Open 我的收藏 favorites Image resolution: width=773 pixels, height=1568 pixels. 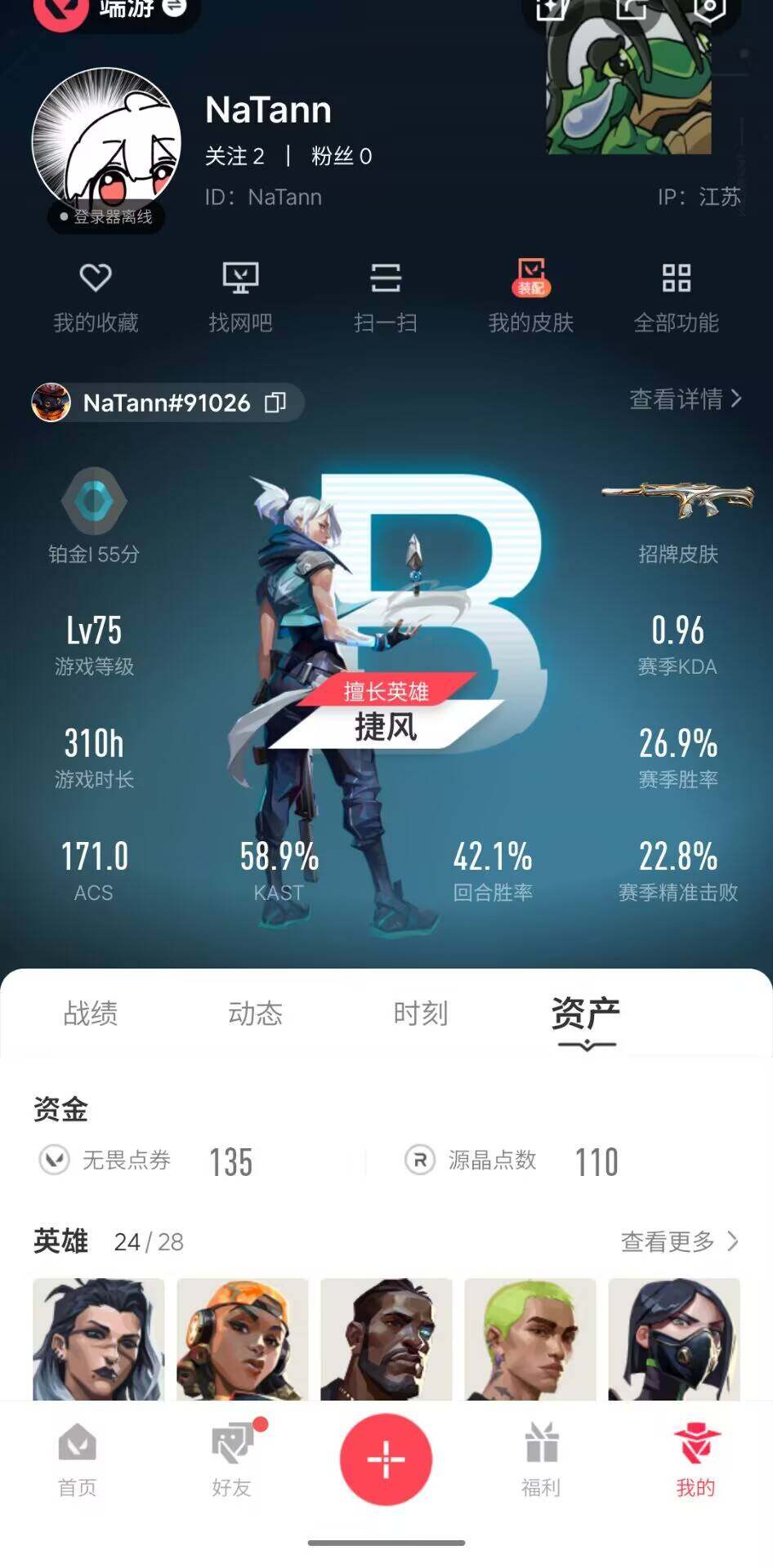click(x=96, y=297)
